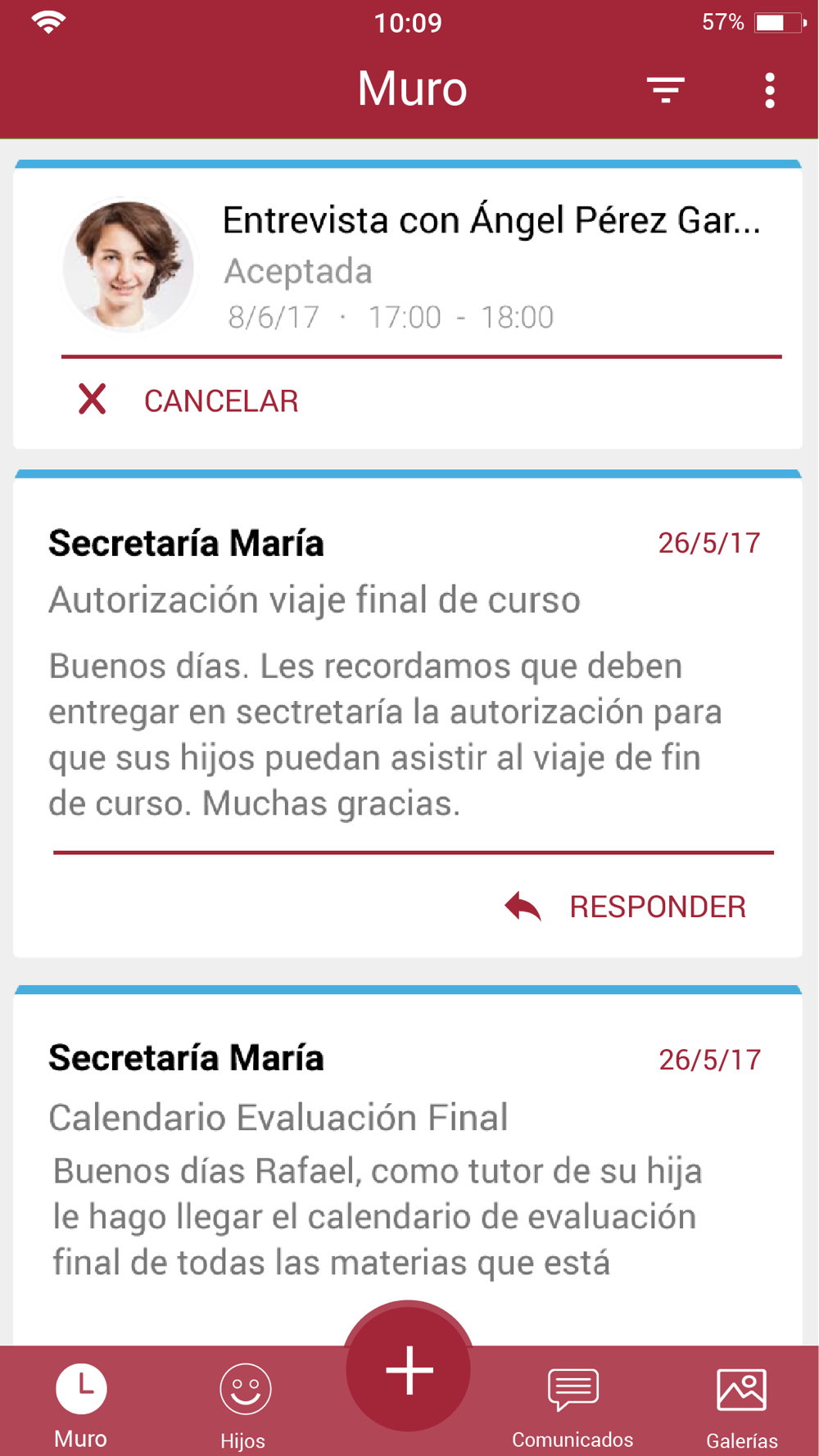The height and width of the screenshot is (1456, 819).
Task: Cancel the interview with Ángel Pérez
Action: click(x=189, y=400)
